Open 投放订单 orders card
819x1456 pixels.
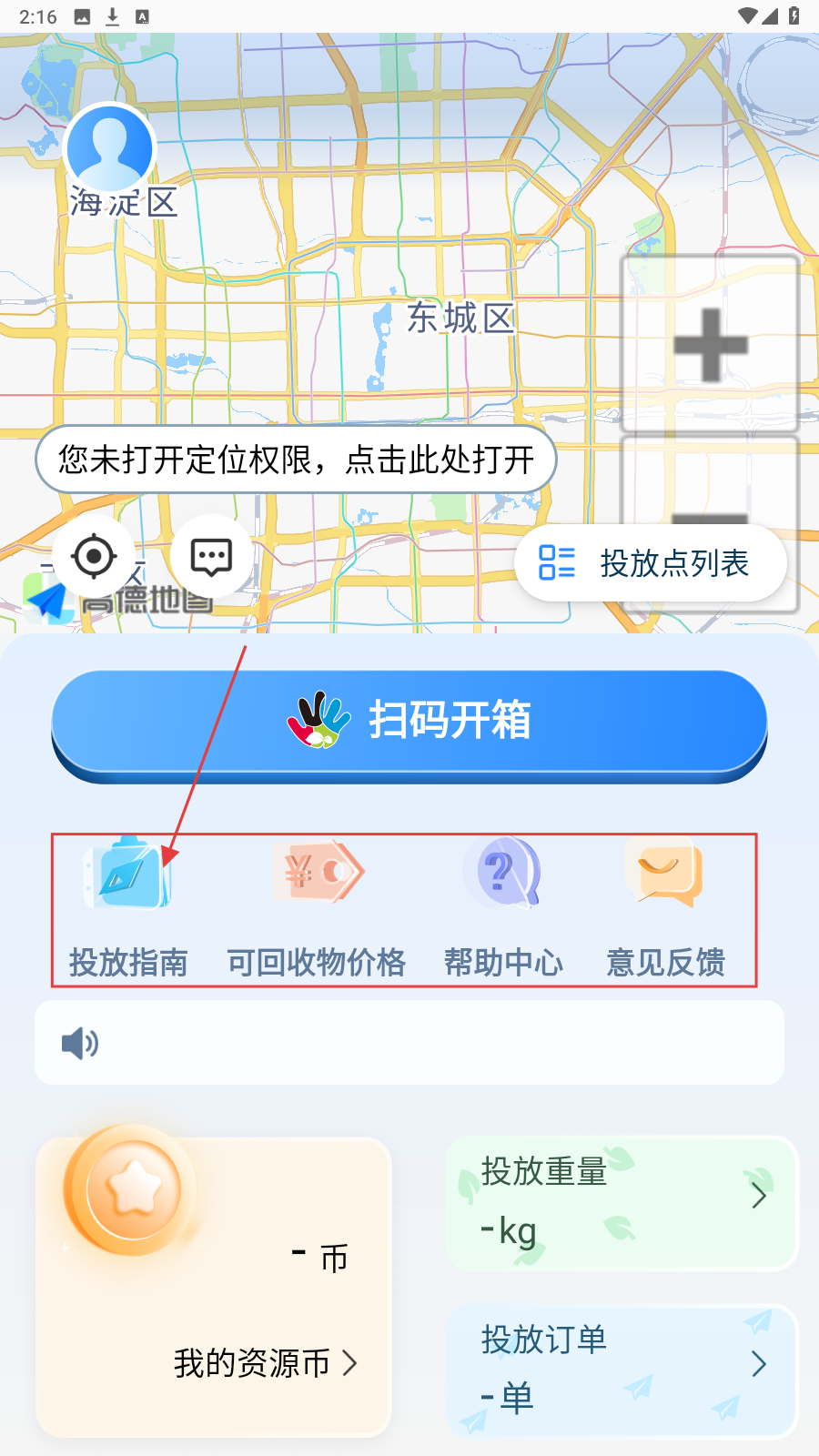coord(622,1370)
